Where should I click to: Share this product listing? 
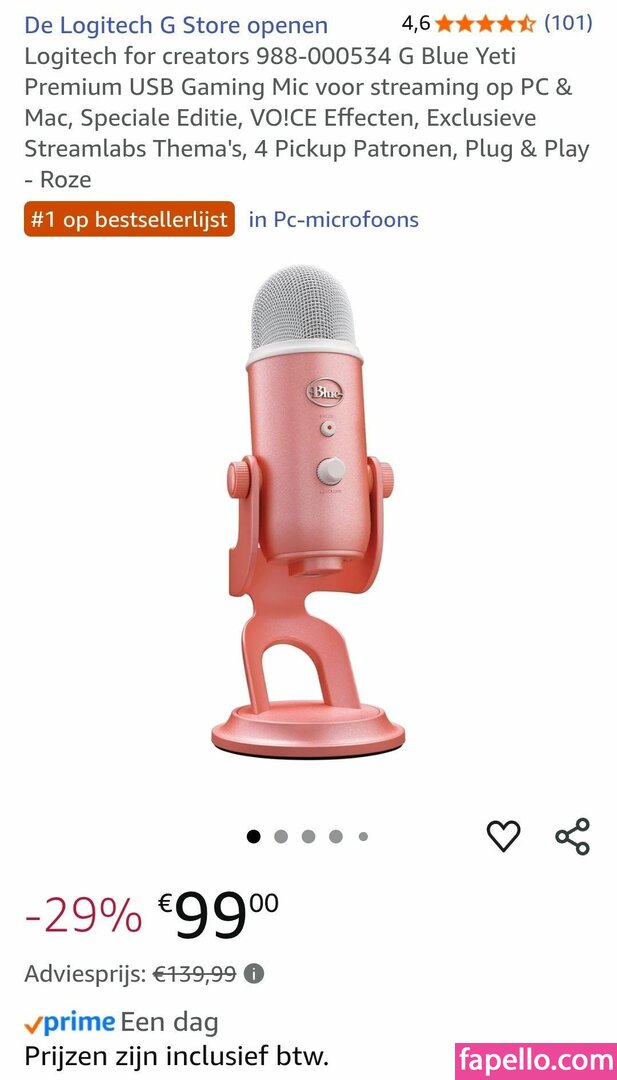572,836
